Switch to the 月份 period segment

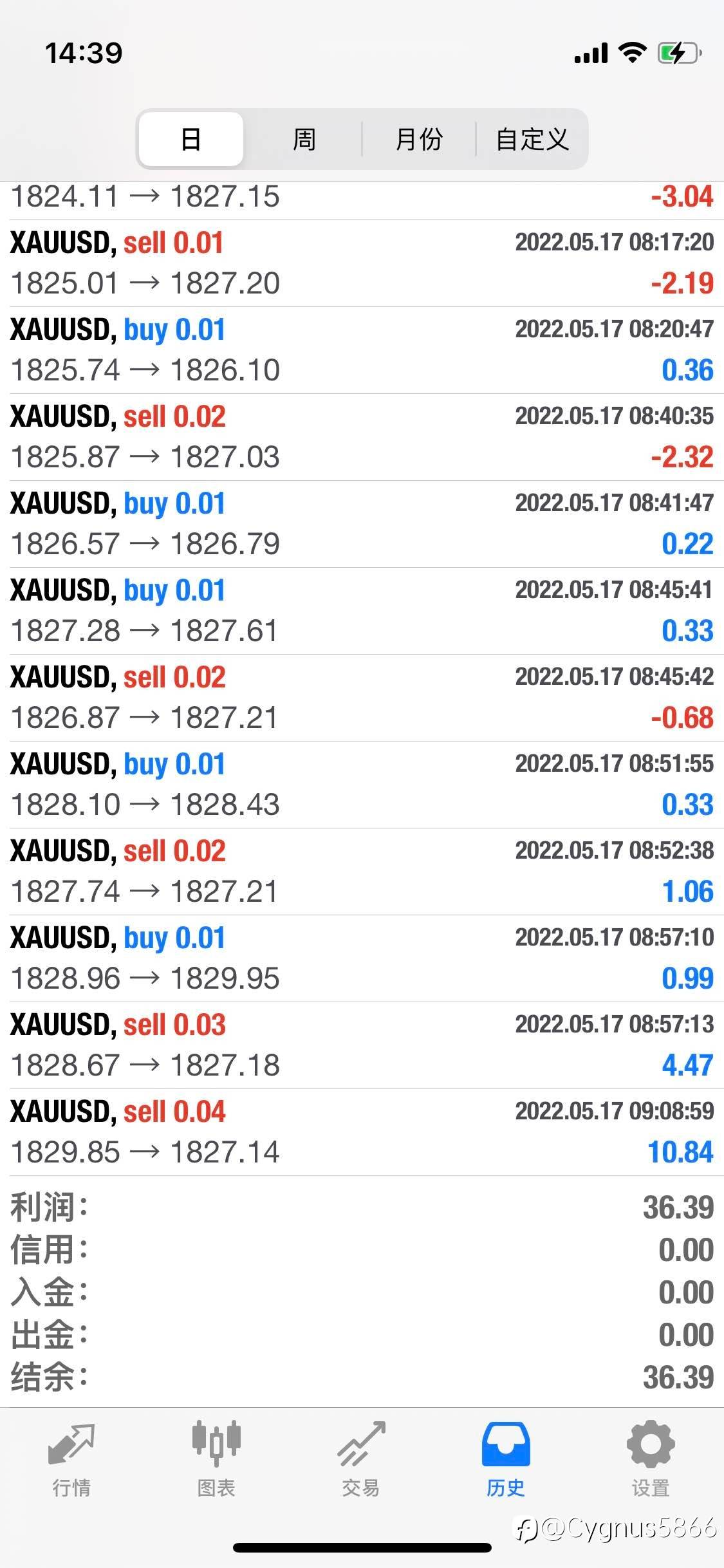(419, 139)
